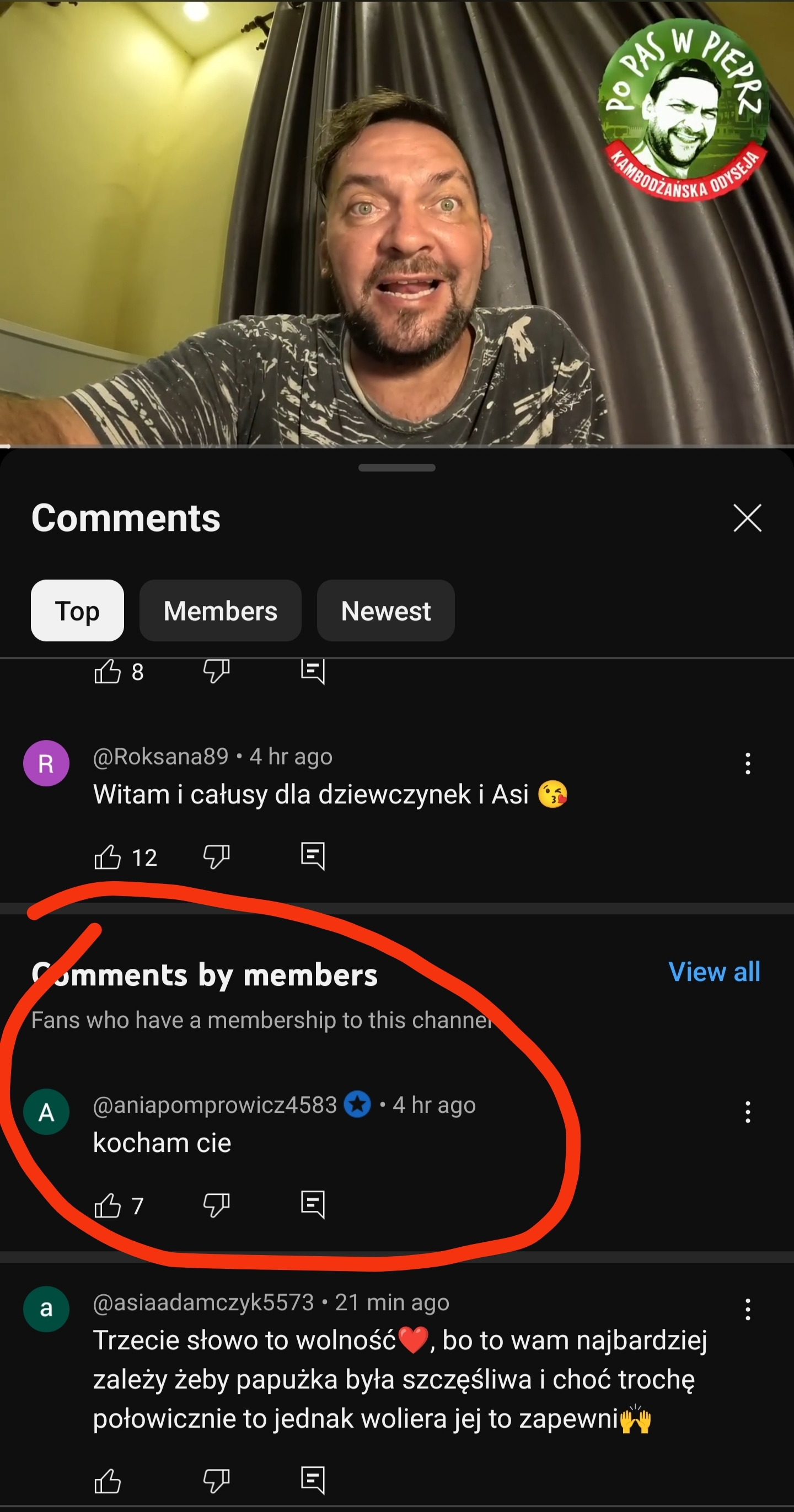The height and width of the screenshot is (1512, 794).
Task: Open options menu for Roksana89's comment
Action: (x=747, y=763)
